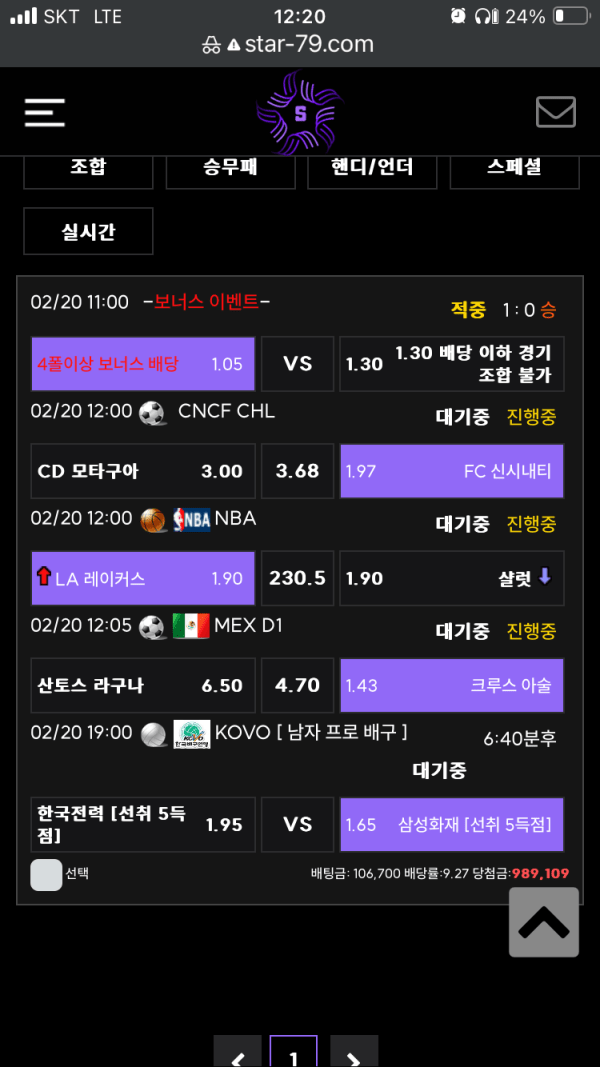The width and height of the screenshot is (600, 1067).
Task: Select 삼성화재 선취 5득점 at 1.65
Action: [x=452, y=825]
